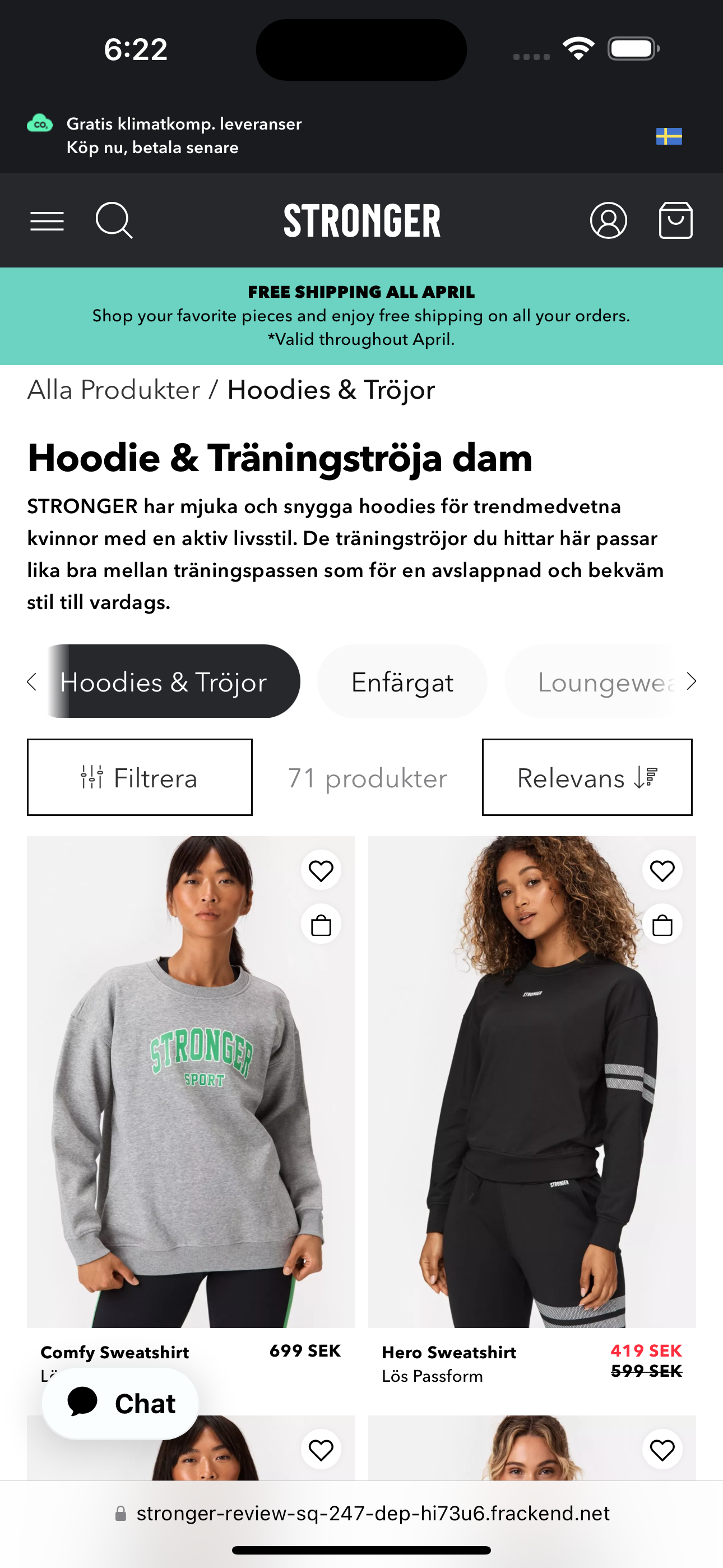Select the Enfärgat category chip
Image resolution: width=723 pixels, height=1568 pixels.
402,682
